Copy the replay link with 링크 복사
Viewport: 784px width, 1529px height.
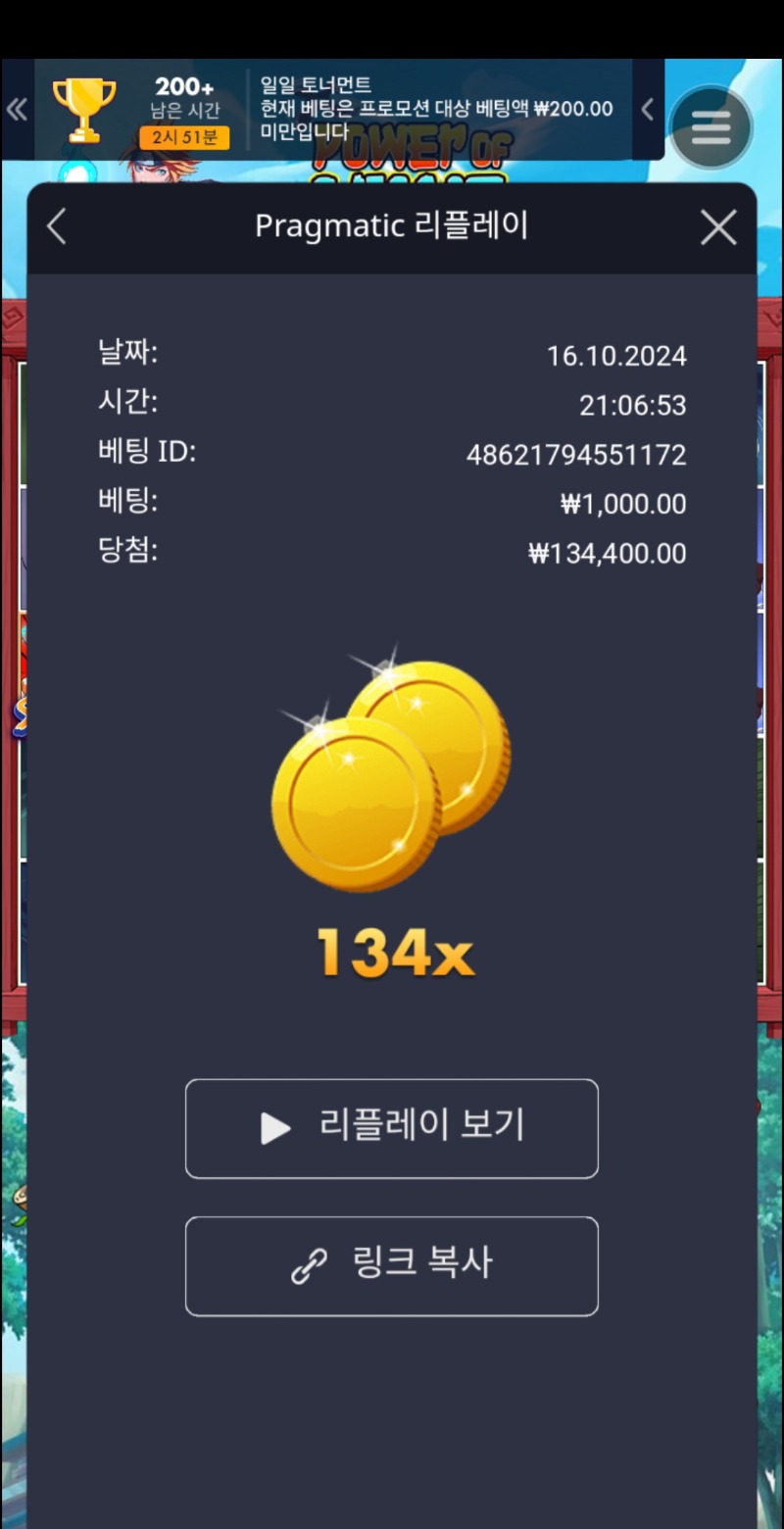coord(392,1265)
